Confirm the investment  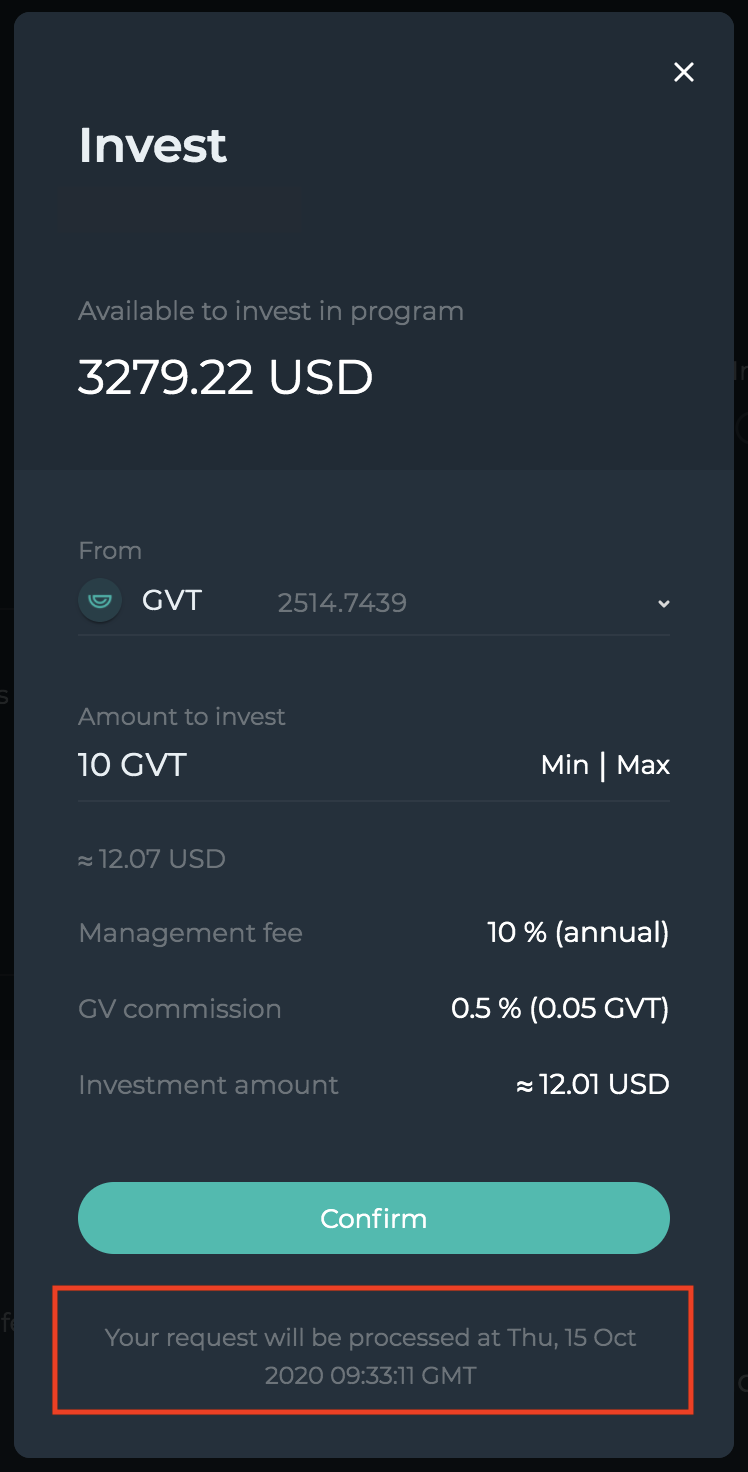[x=374, y=1218]
